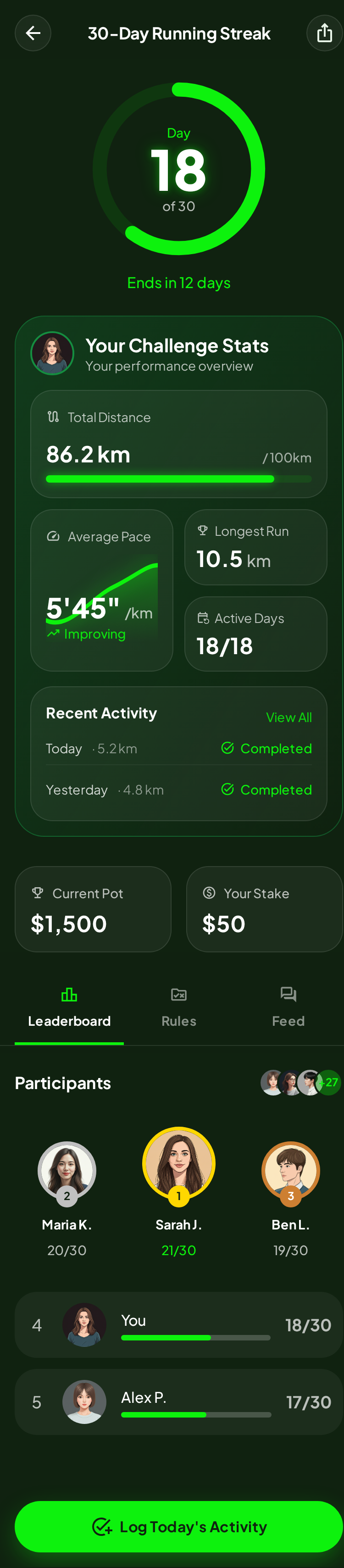
Task: View the participants avatar group
Action: click(x=300, y=1082)
